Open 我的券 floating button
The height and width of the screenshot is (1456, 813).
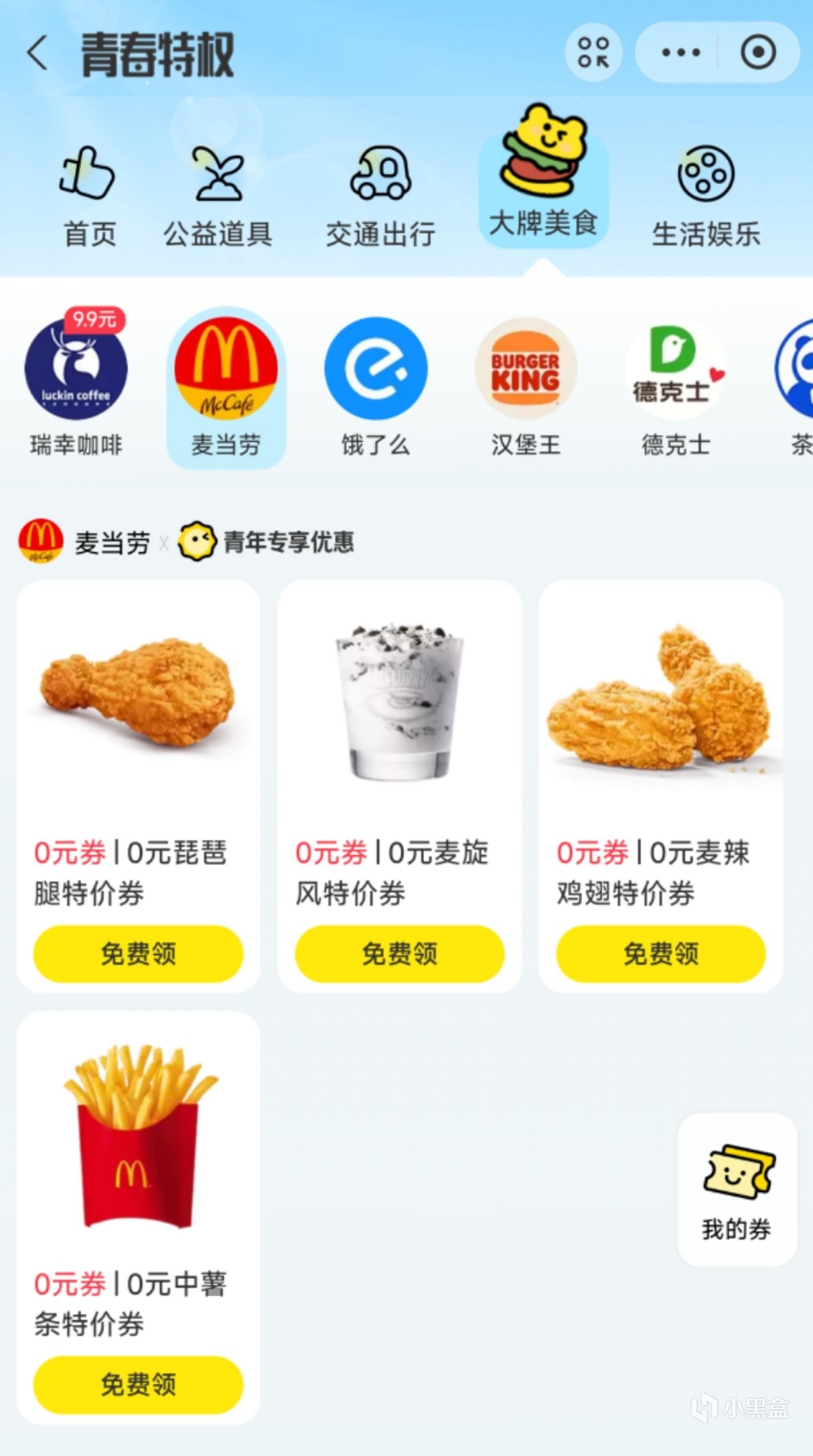(x=737, y=1190)
